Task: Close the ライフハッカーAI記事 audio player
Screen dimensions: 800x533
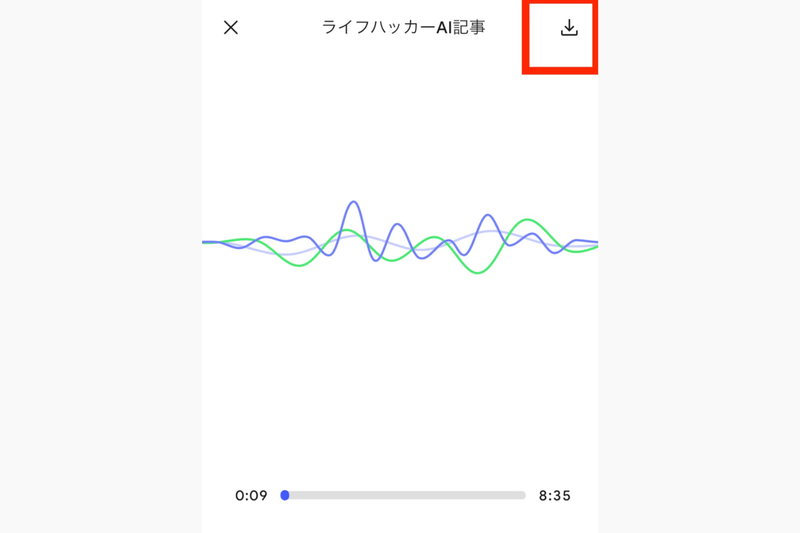Action: pos(231,28)
